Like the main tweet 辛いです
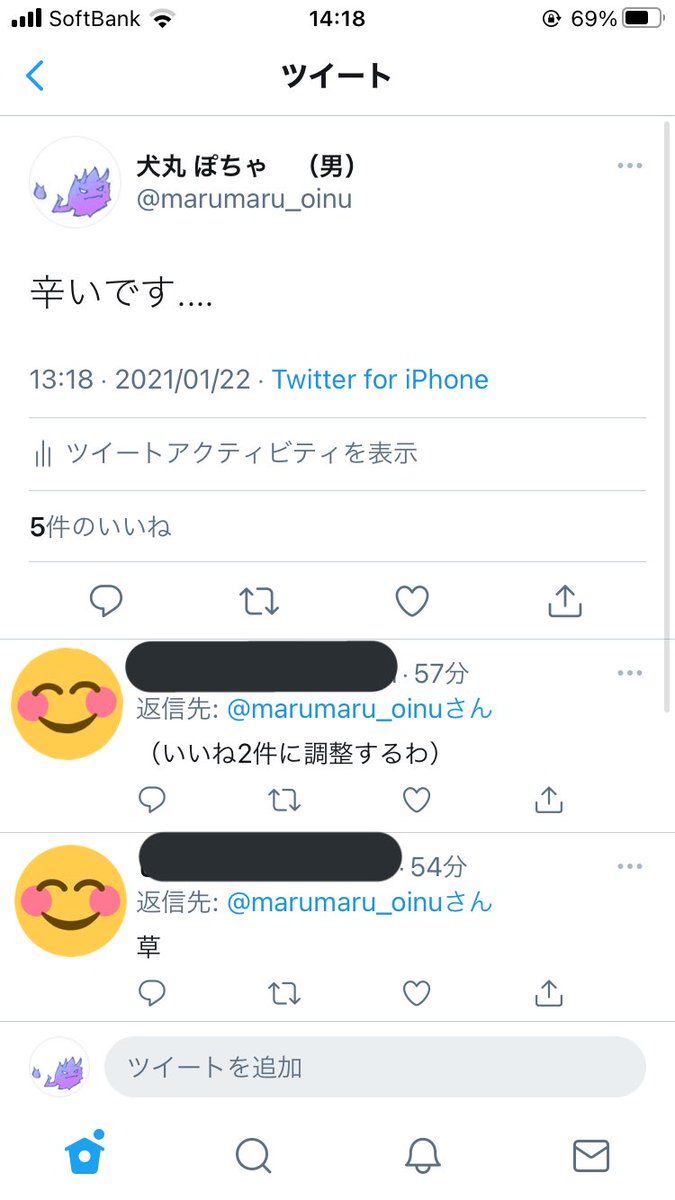The image size is (675, 1200). coord(412,600)
